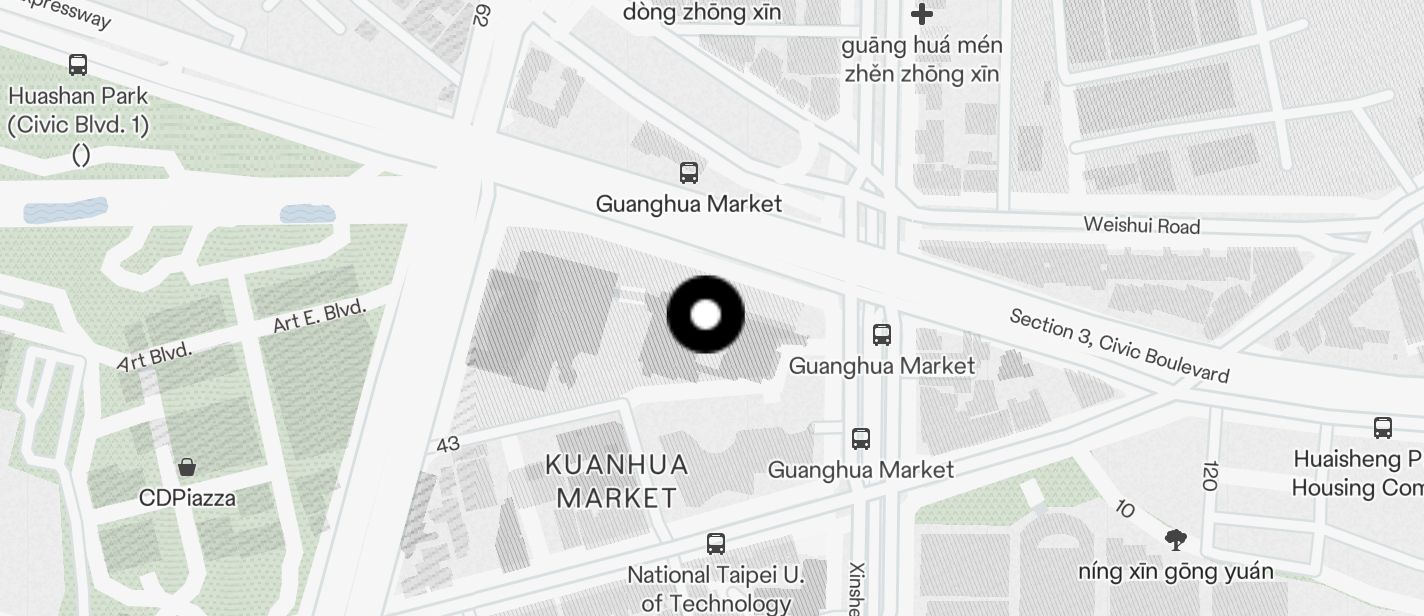Viewport: 1424px width, 616px height.
Task: Tap the black location pin marker
Action: click(706, 314)
